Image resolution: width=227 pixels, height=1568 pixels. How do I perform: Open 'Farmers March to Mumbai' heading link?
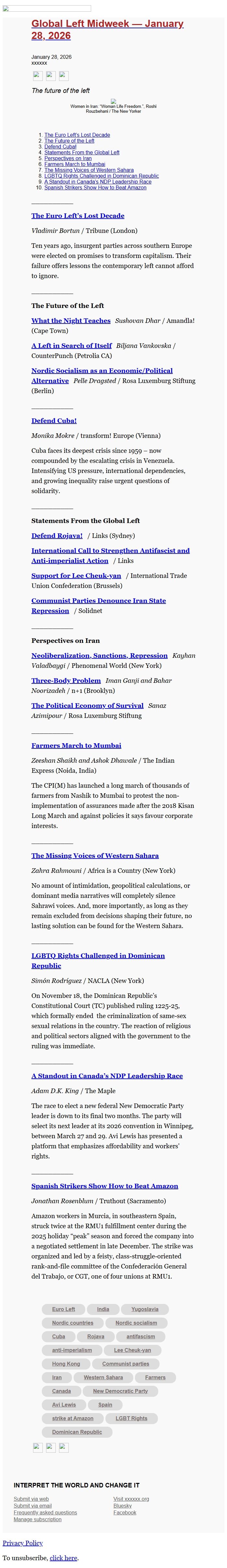click(x=76, y=745)
